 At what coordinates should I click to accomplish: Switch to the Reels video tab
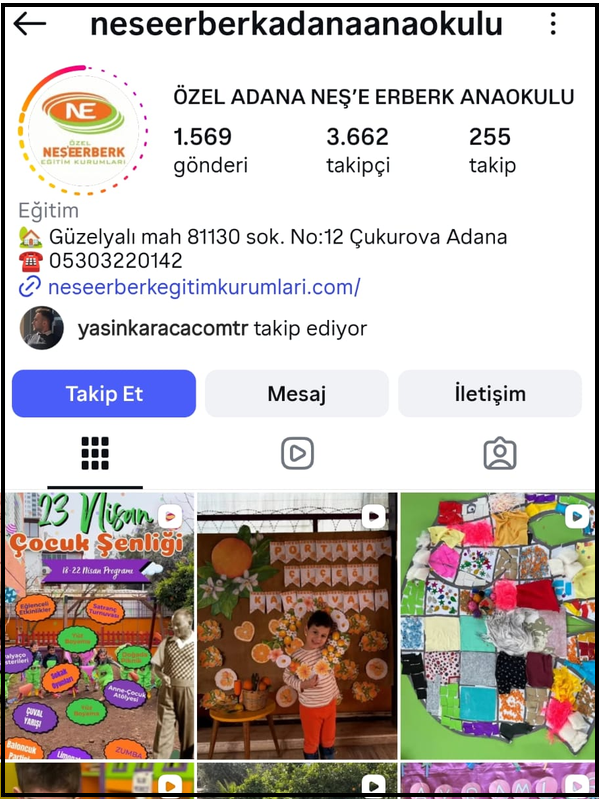[x=297, y=454]
